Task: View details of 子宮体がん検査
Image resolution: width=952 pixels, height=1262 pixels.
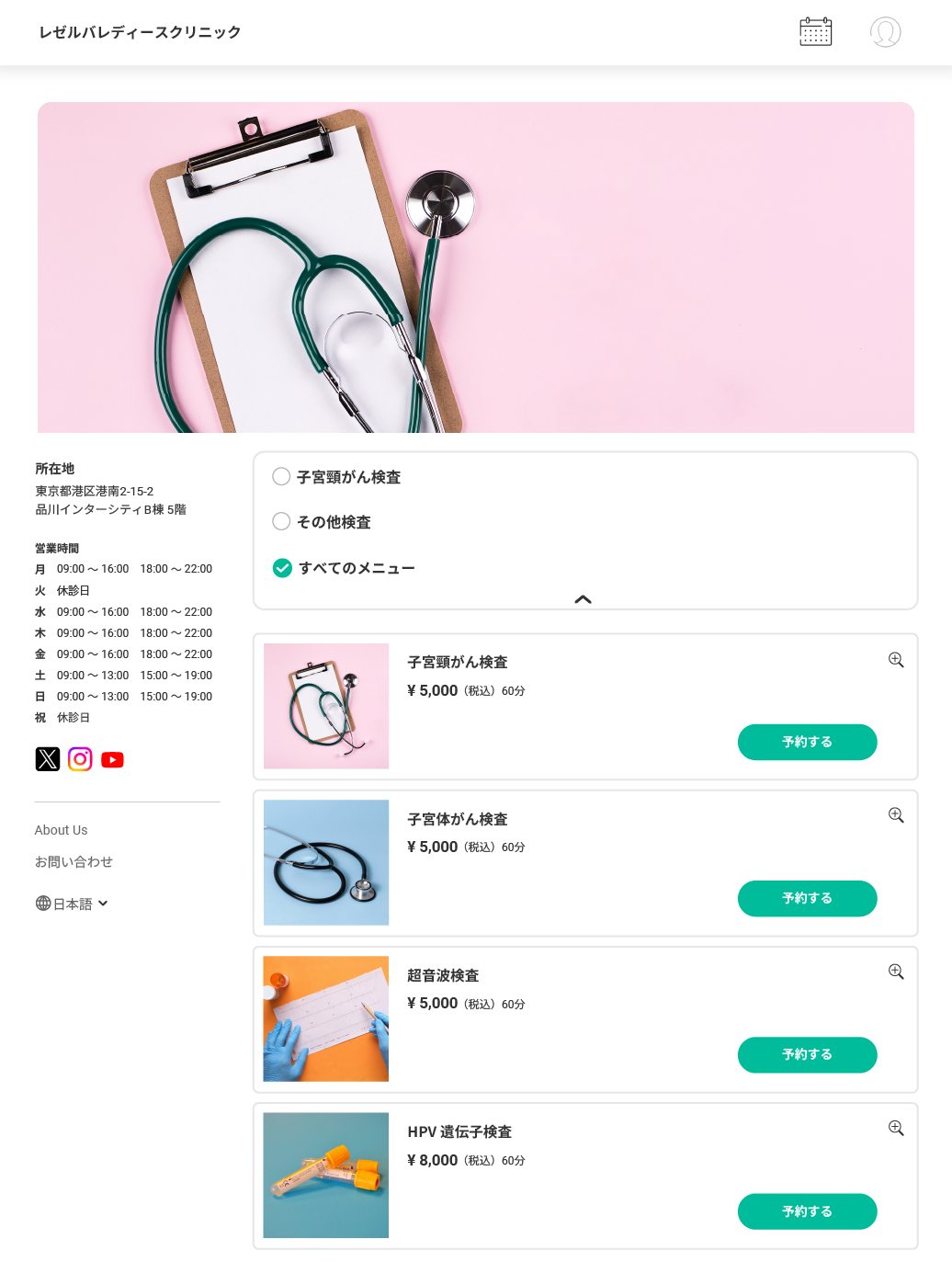Action: (x=896, y=815)
